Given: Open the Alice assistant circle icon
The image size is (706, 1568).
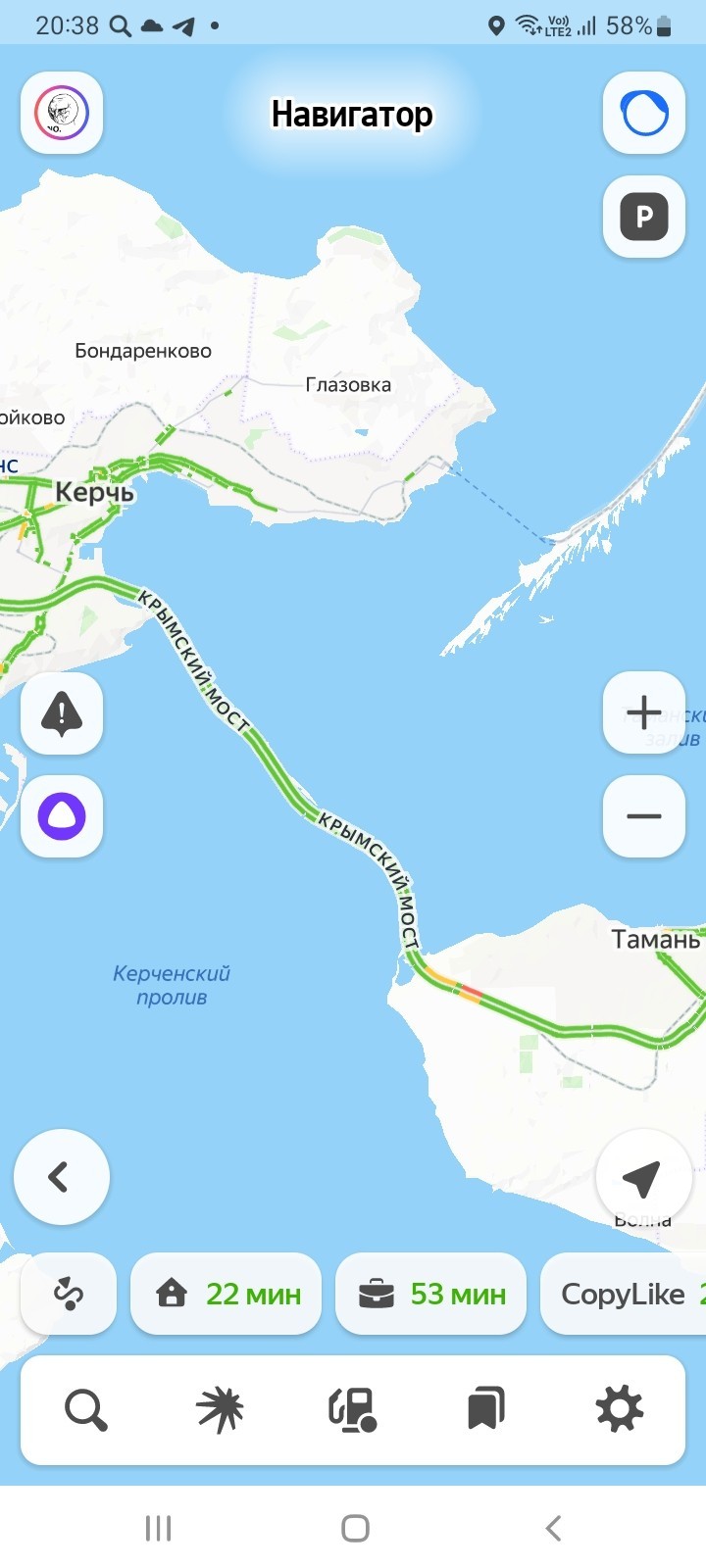Looking at the screenshot, I should click(x=644, y=113).
